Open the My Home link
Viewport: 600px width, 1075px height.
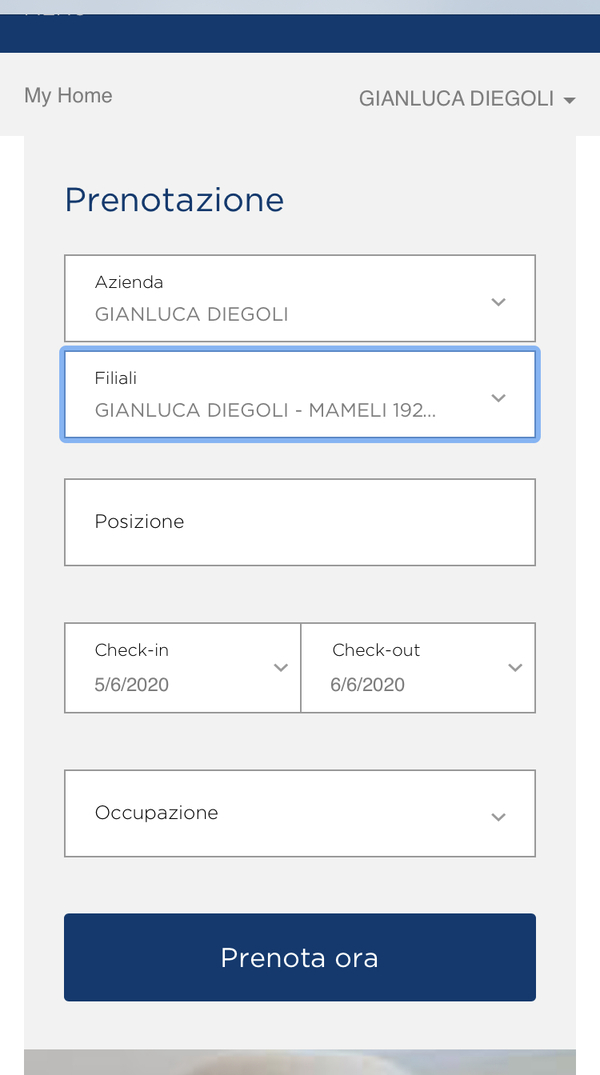tap(68, 95)
